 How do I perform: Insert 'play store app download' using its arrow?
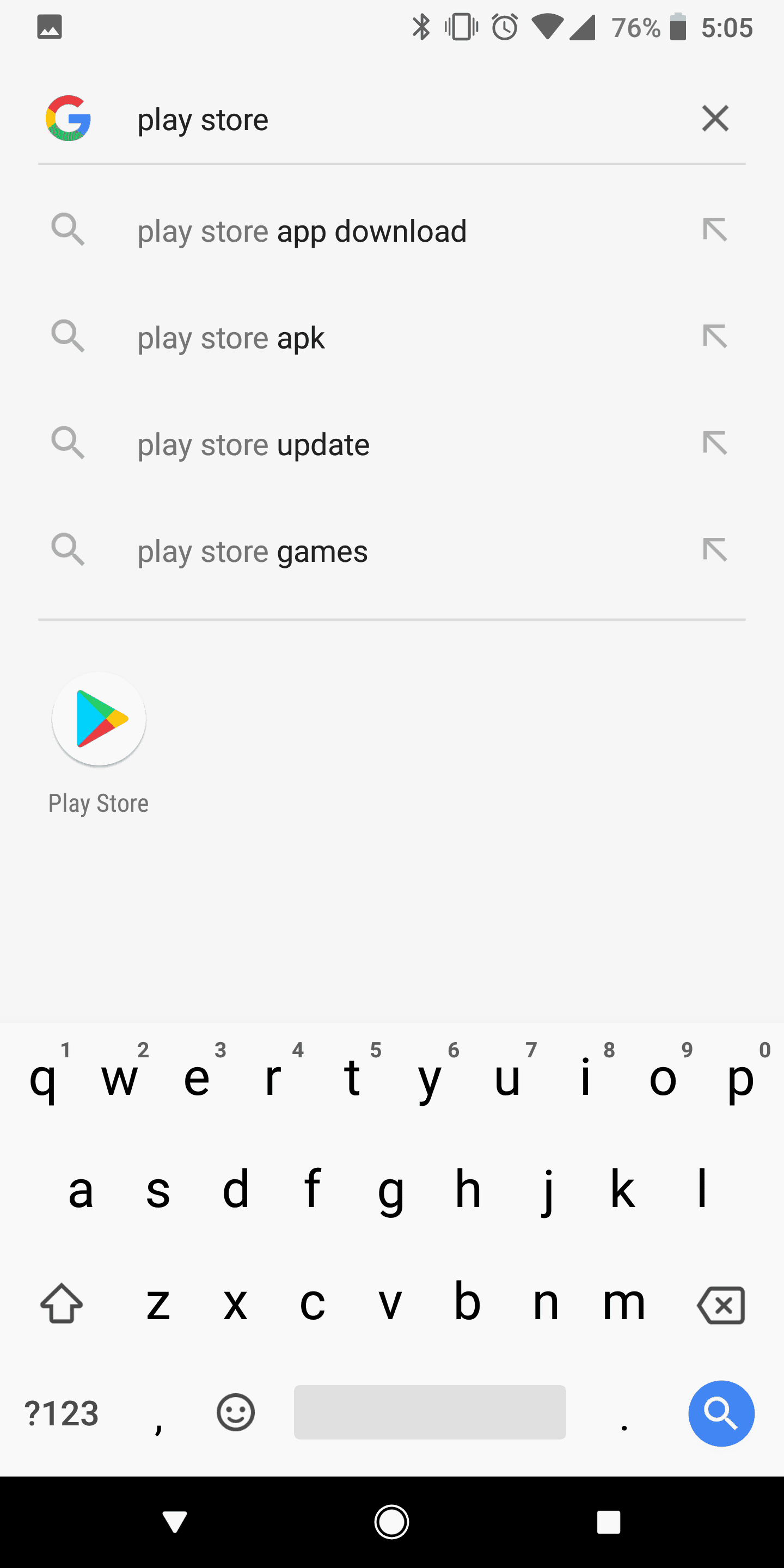pos(716,230)
